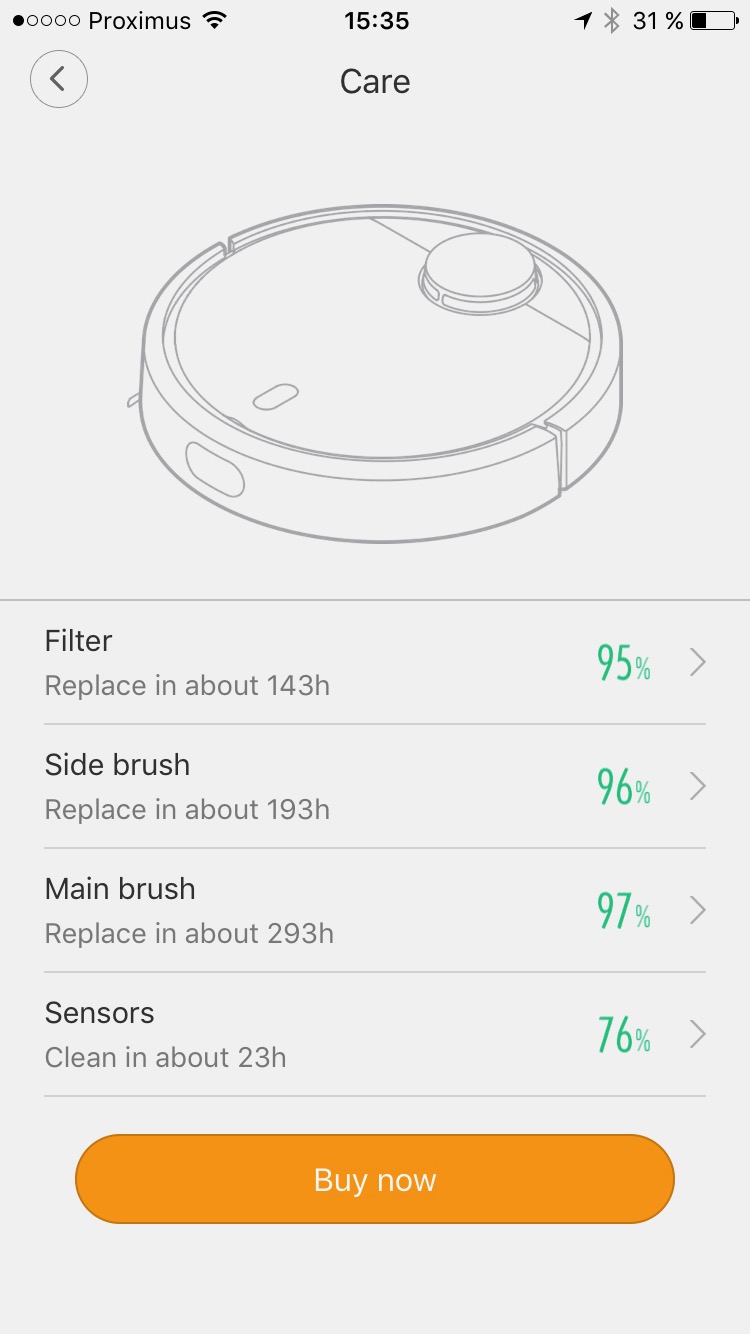
Task: Check Sensors cleaning details
Action: point(375,1035)
